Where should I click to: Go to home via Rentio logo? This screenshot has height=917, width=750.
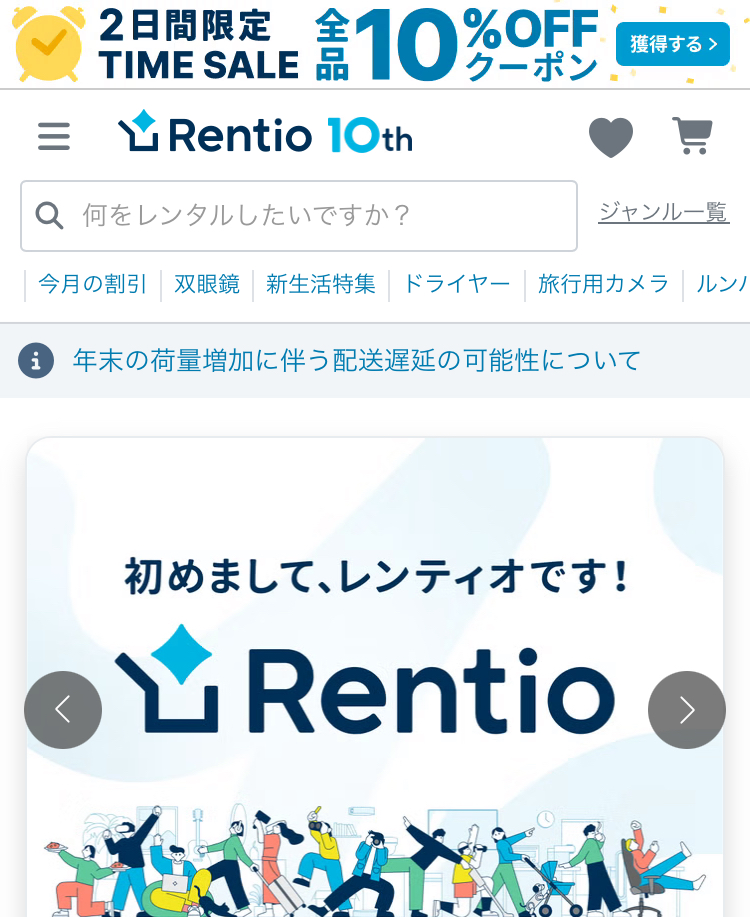pos(264,135)
